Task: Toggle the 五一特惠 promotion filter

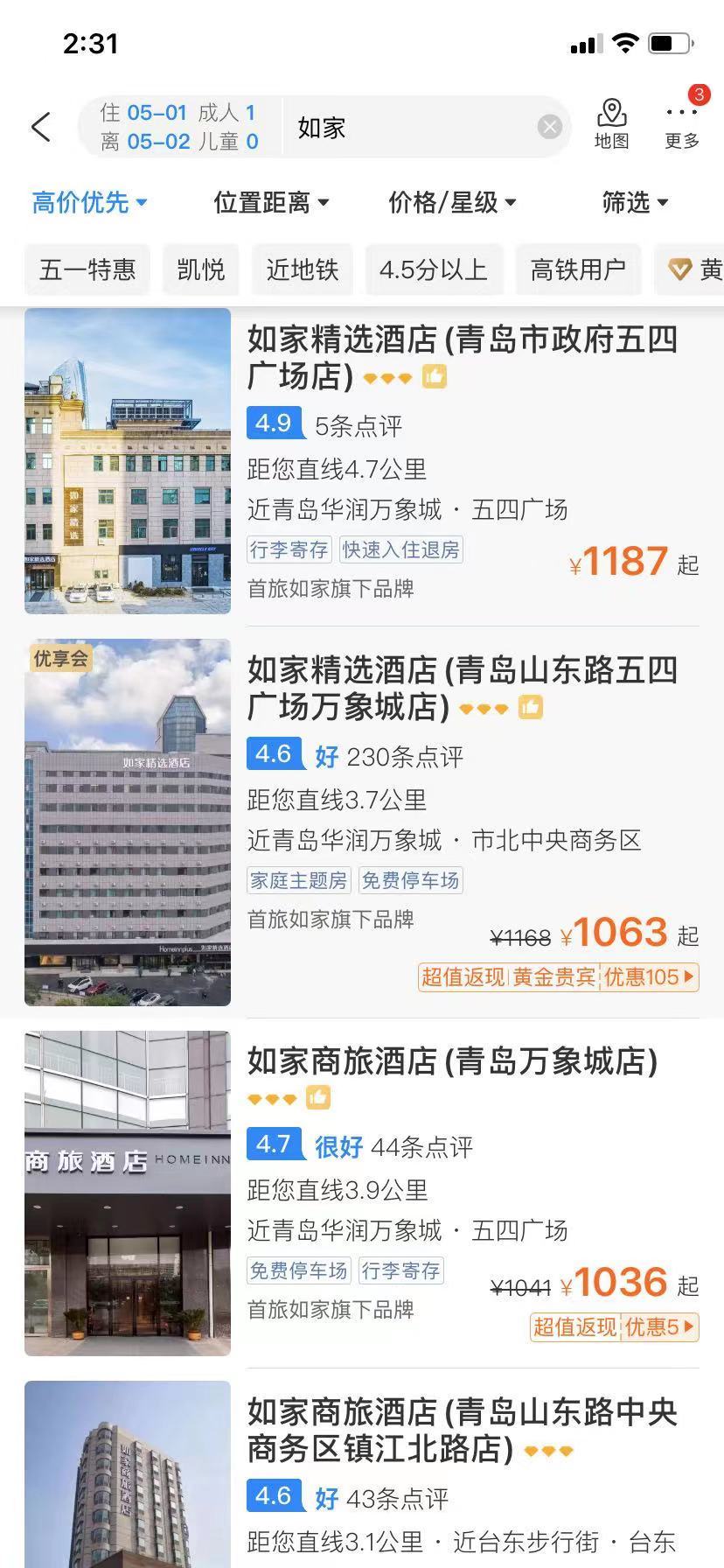Action: click(86, 269)
